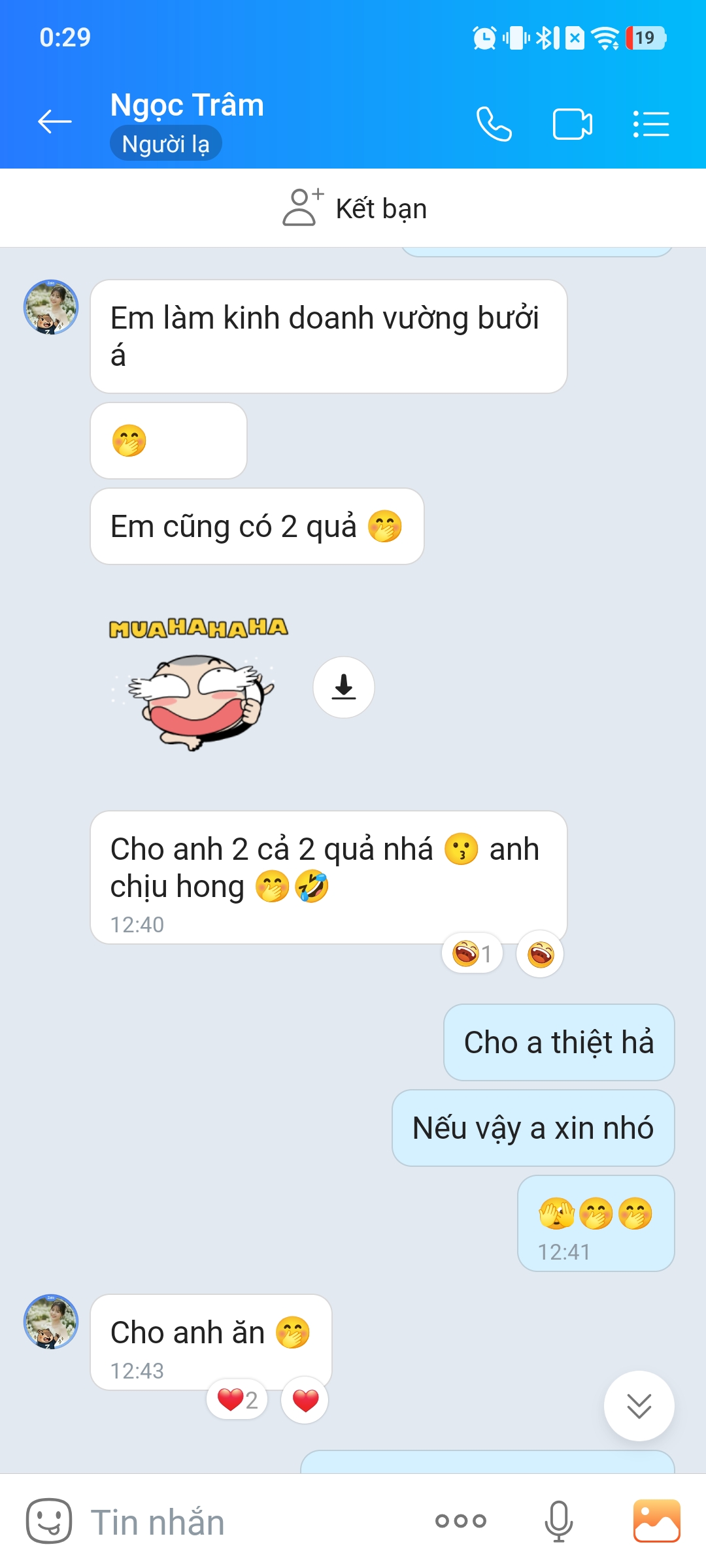The height and width of the screenshot is (1568, 706).
Task: Open more attachment options
Action: click(461, 1521)
